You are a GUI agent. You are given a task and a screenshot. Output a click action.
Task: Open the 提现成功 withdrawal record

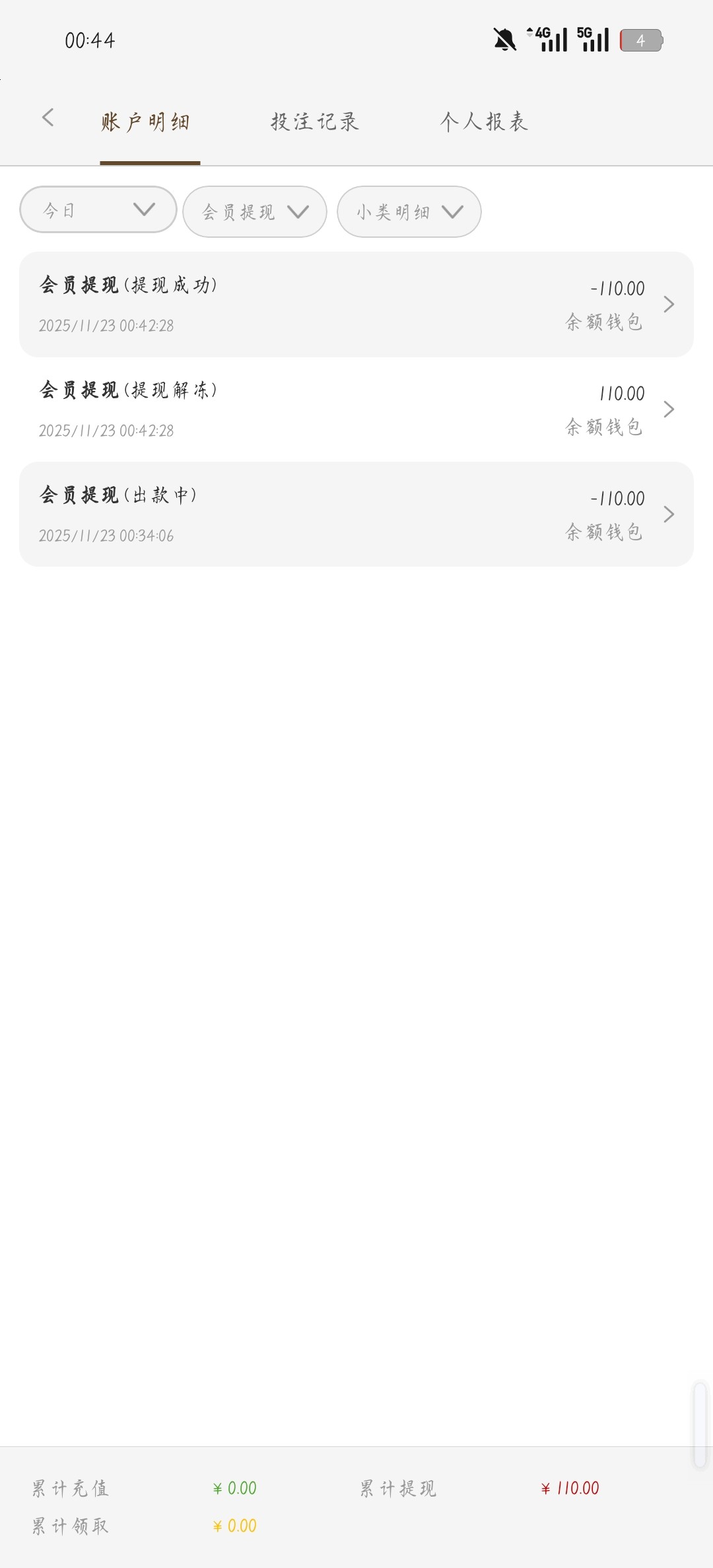click(x=356, y=304)
